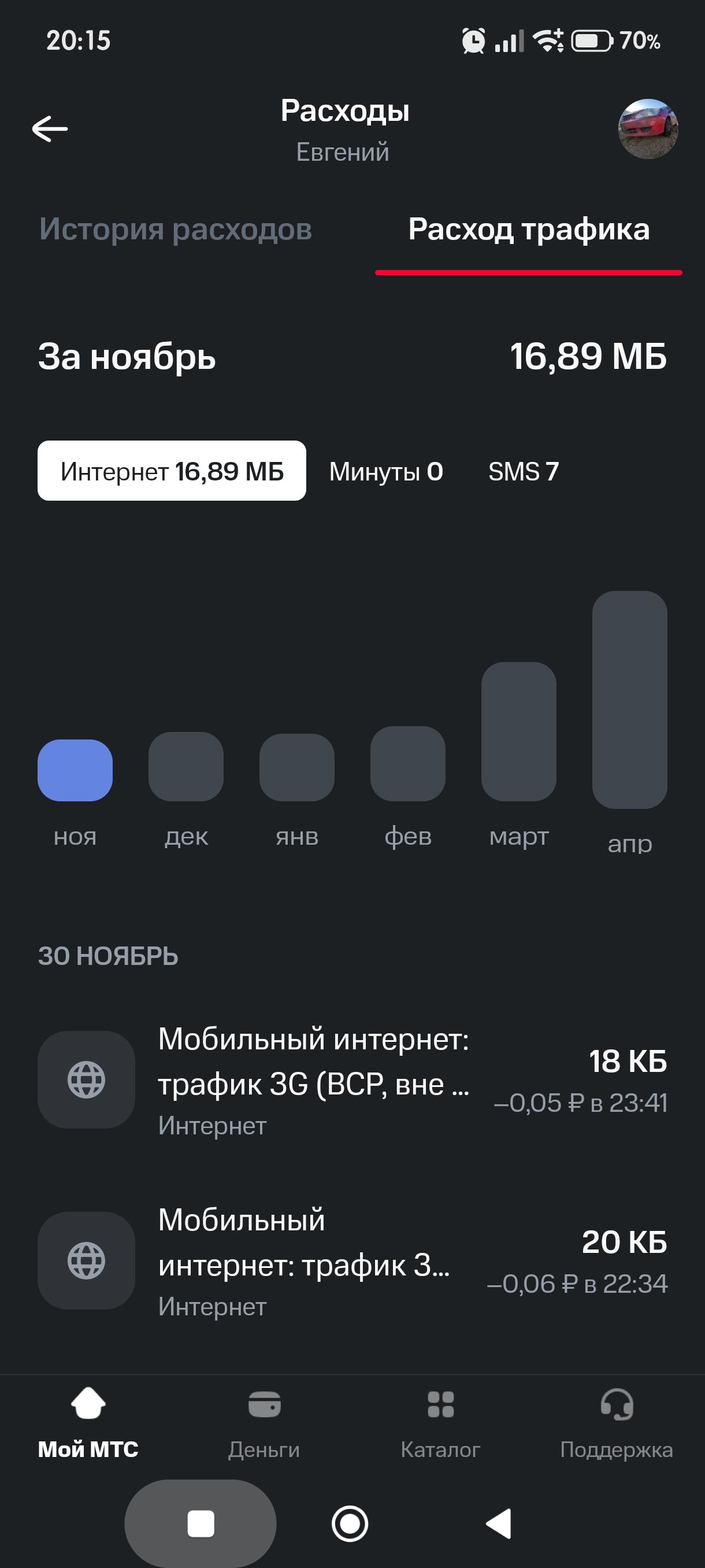The height and width of the screenshot is (1568, 705).
Task: Show Минуты usage
Action: pyautogui.click(x=385, y=472)
